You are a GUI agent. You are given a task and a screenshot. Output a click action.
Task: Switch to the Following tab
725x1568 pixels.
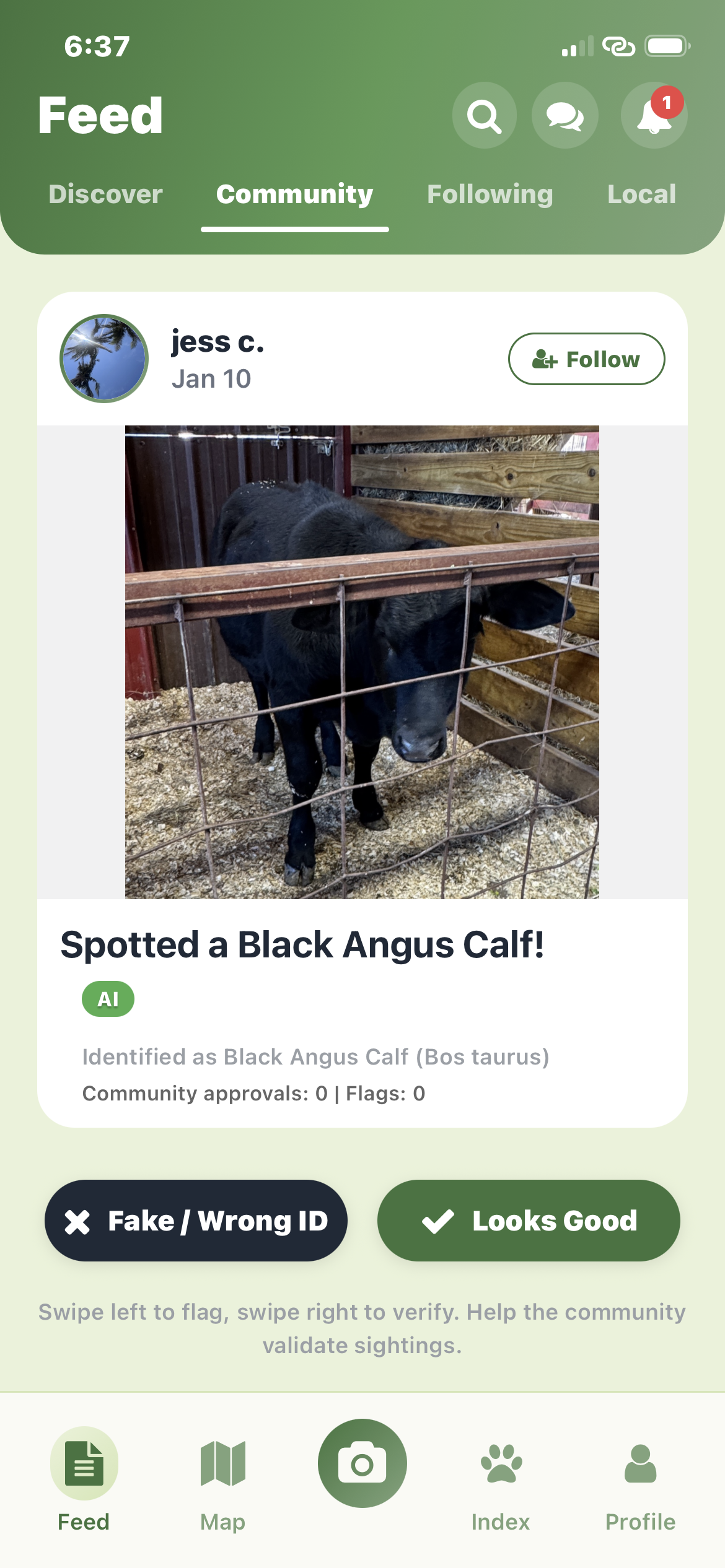[x=490, y=194]
